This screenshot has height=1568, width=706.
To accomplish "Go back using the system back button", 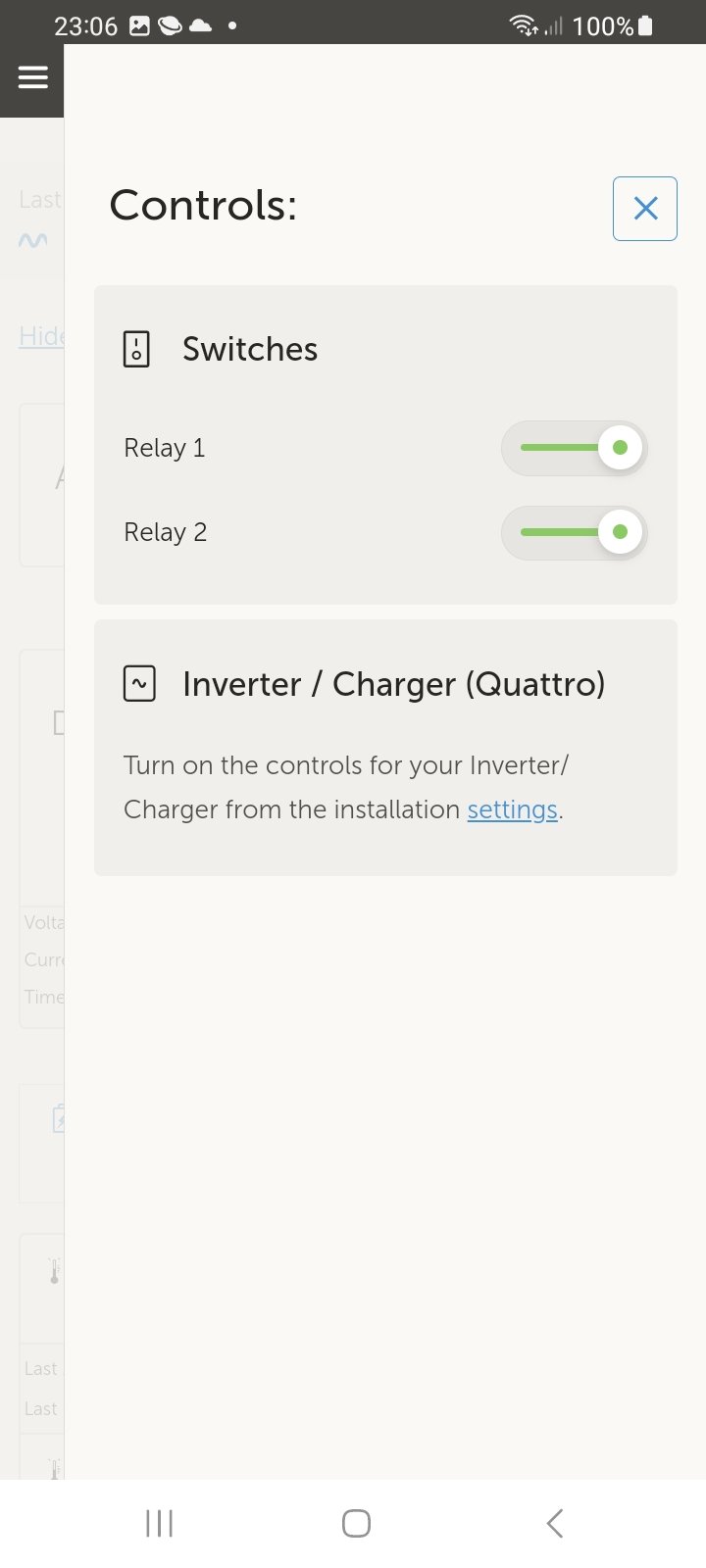I will 554,1523.
